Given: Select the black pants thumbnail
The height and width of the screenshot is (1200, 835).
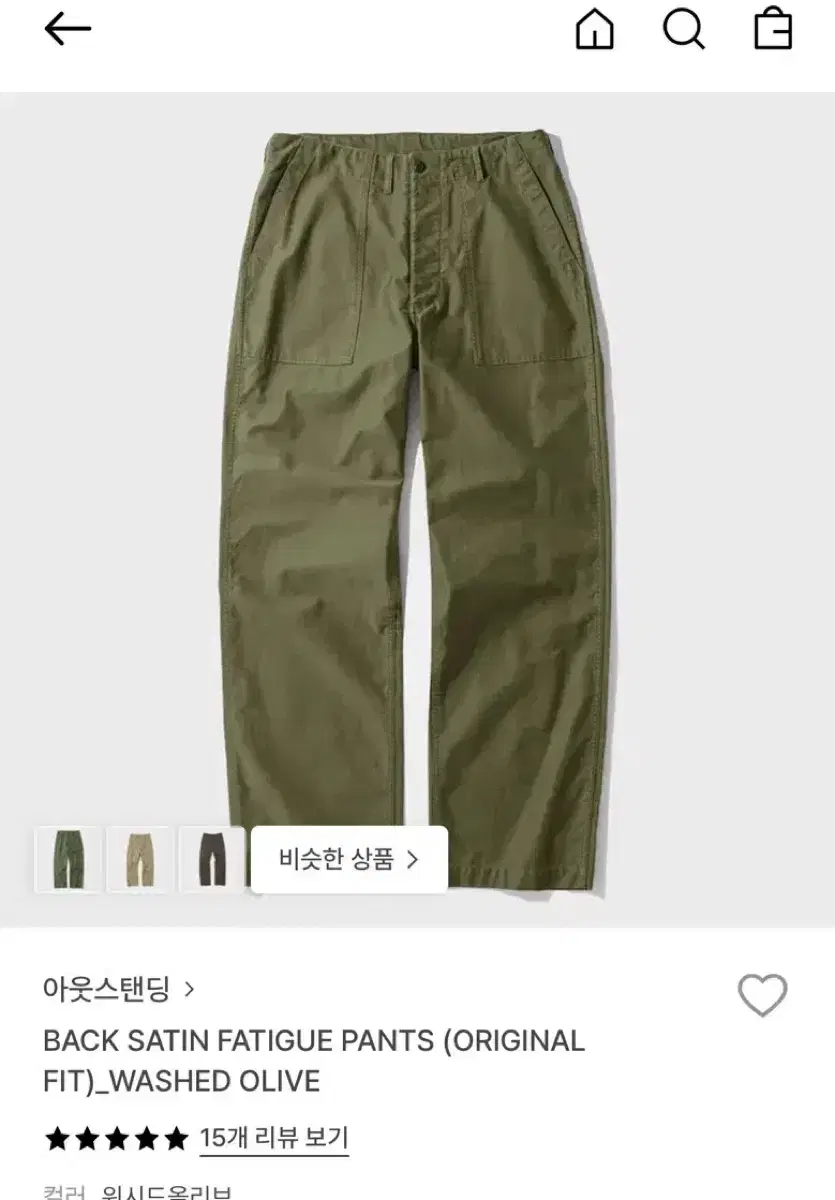Looking at the screenshot, I should (x=208, y=860).
